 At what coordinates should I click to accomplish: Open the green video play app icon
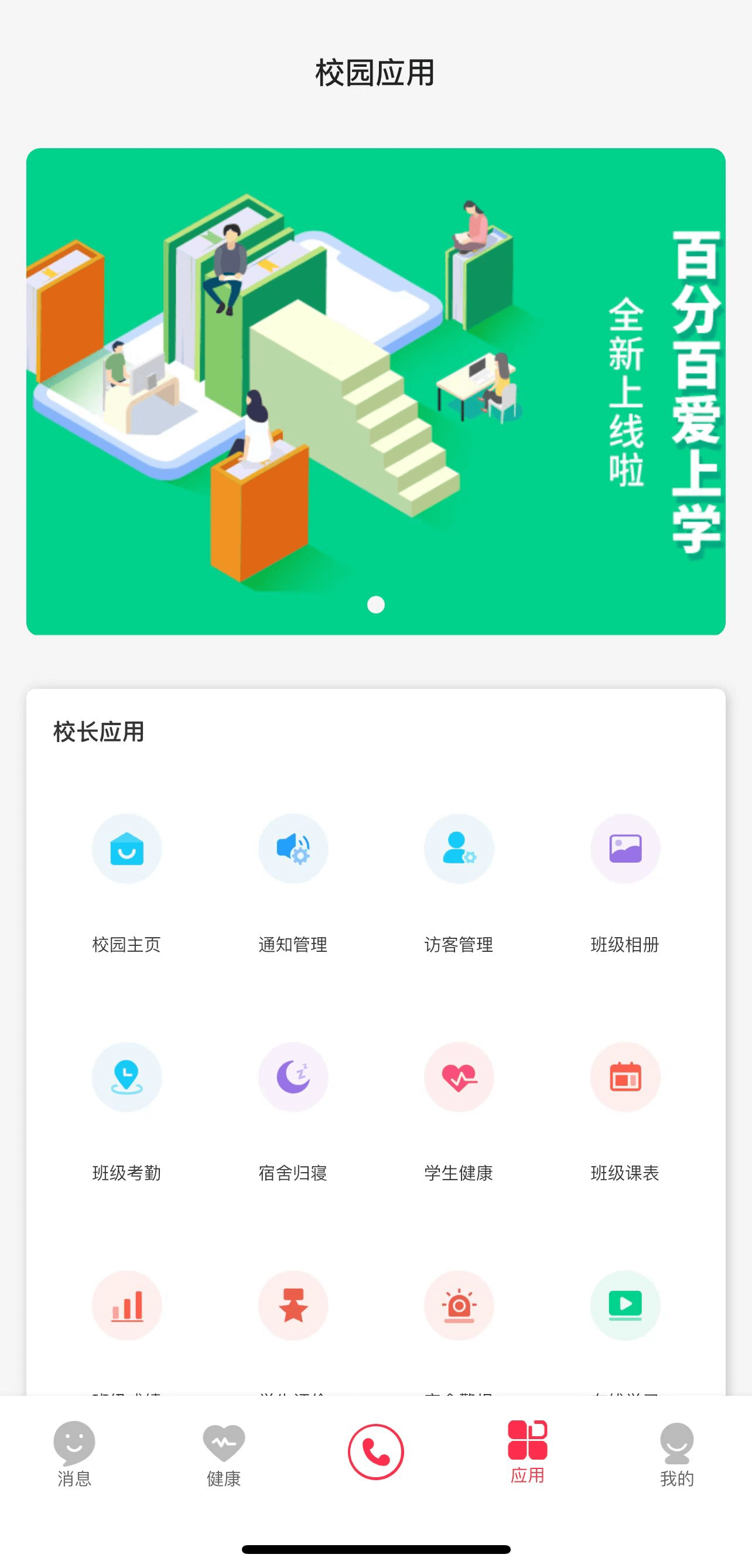(625, 1305)
